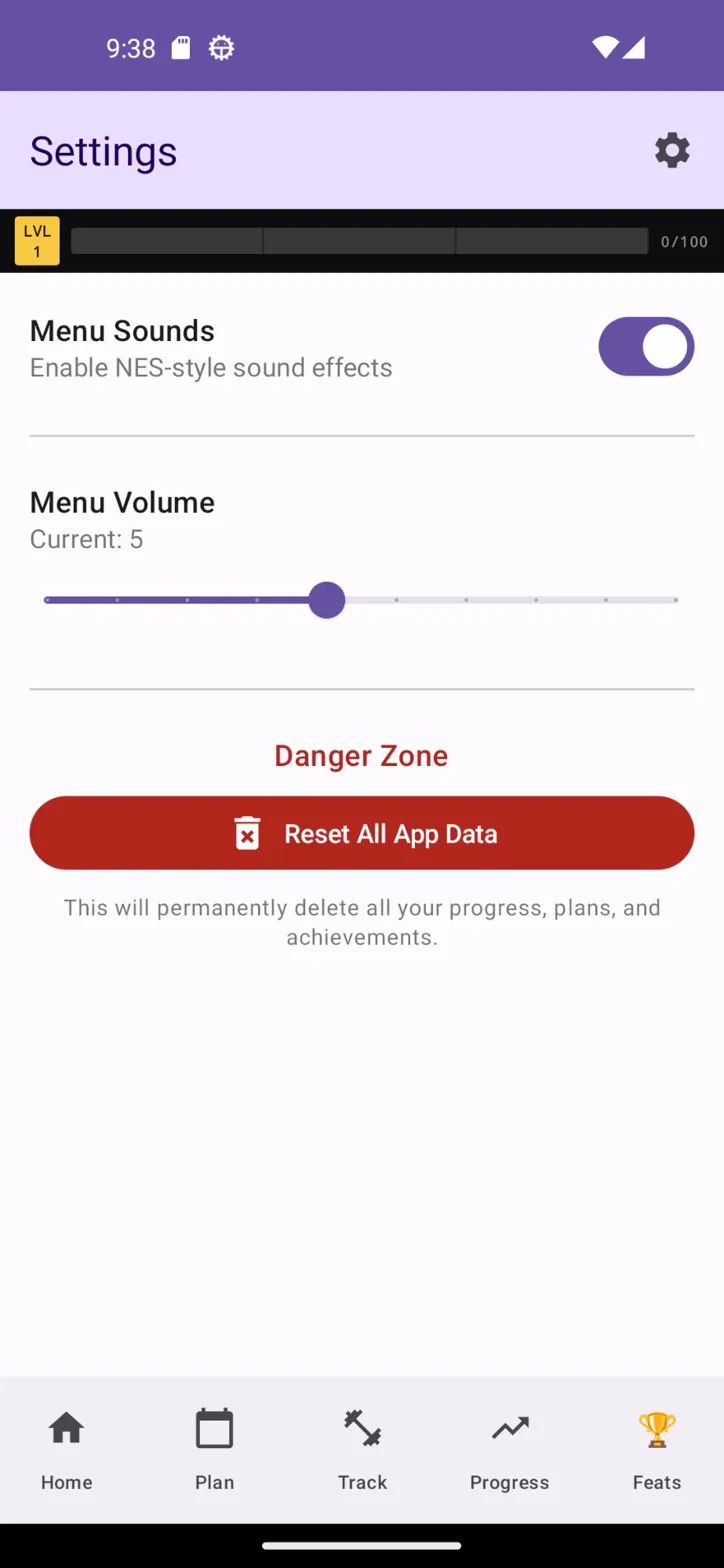
Task: Open the settings gear icon
Action: pyautogui.click(x=672, y=150)
